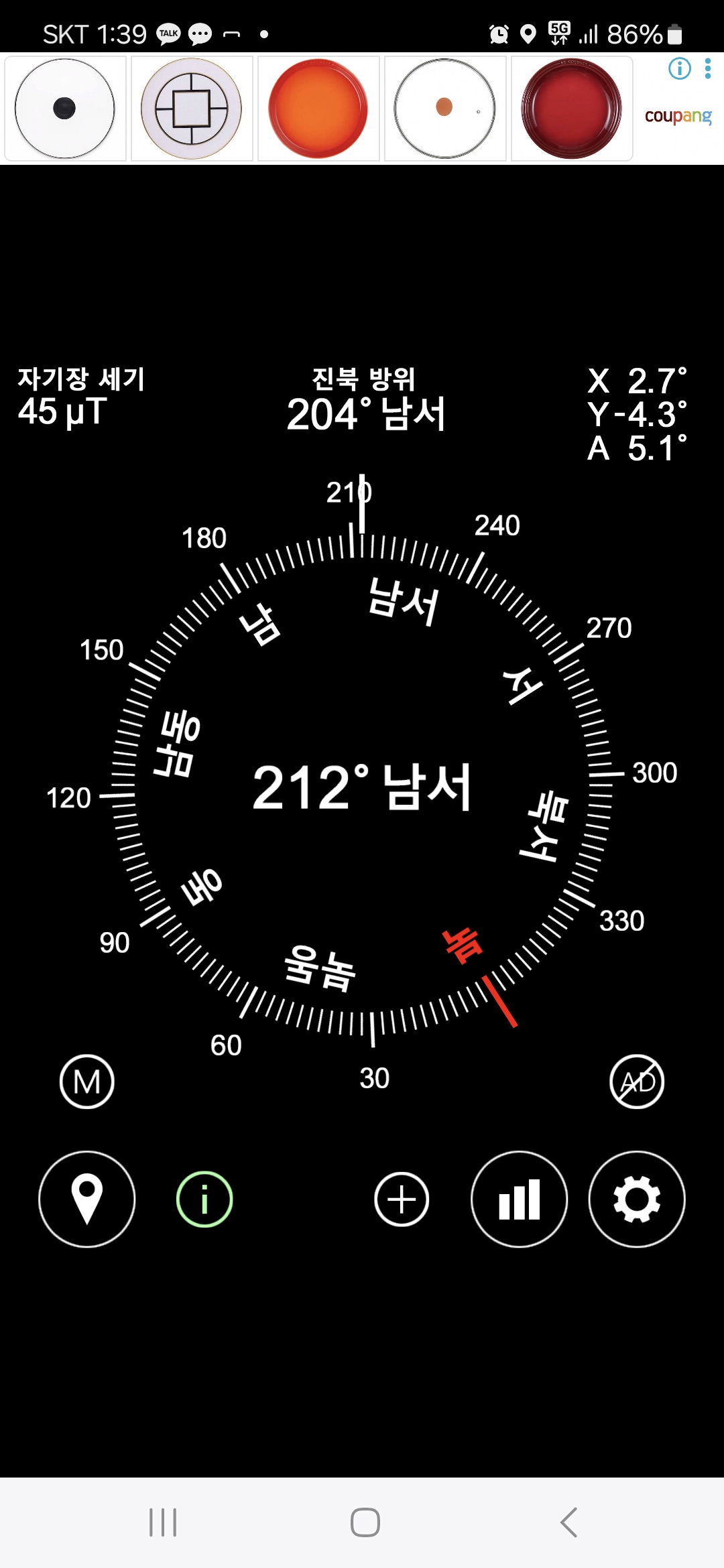Tap the circled plus icon
Viewport: 724px width, 1568px height.
point(402,1199)
